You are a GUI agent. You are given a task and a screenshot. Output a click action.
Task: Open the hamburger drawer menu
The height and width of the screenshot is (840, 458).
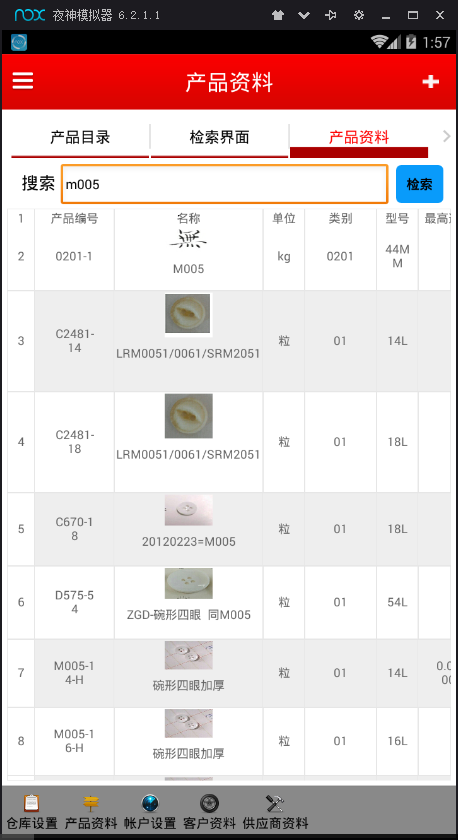[23, 81]
